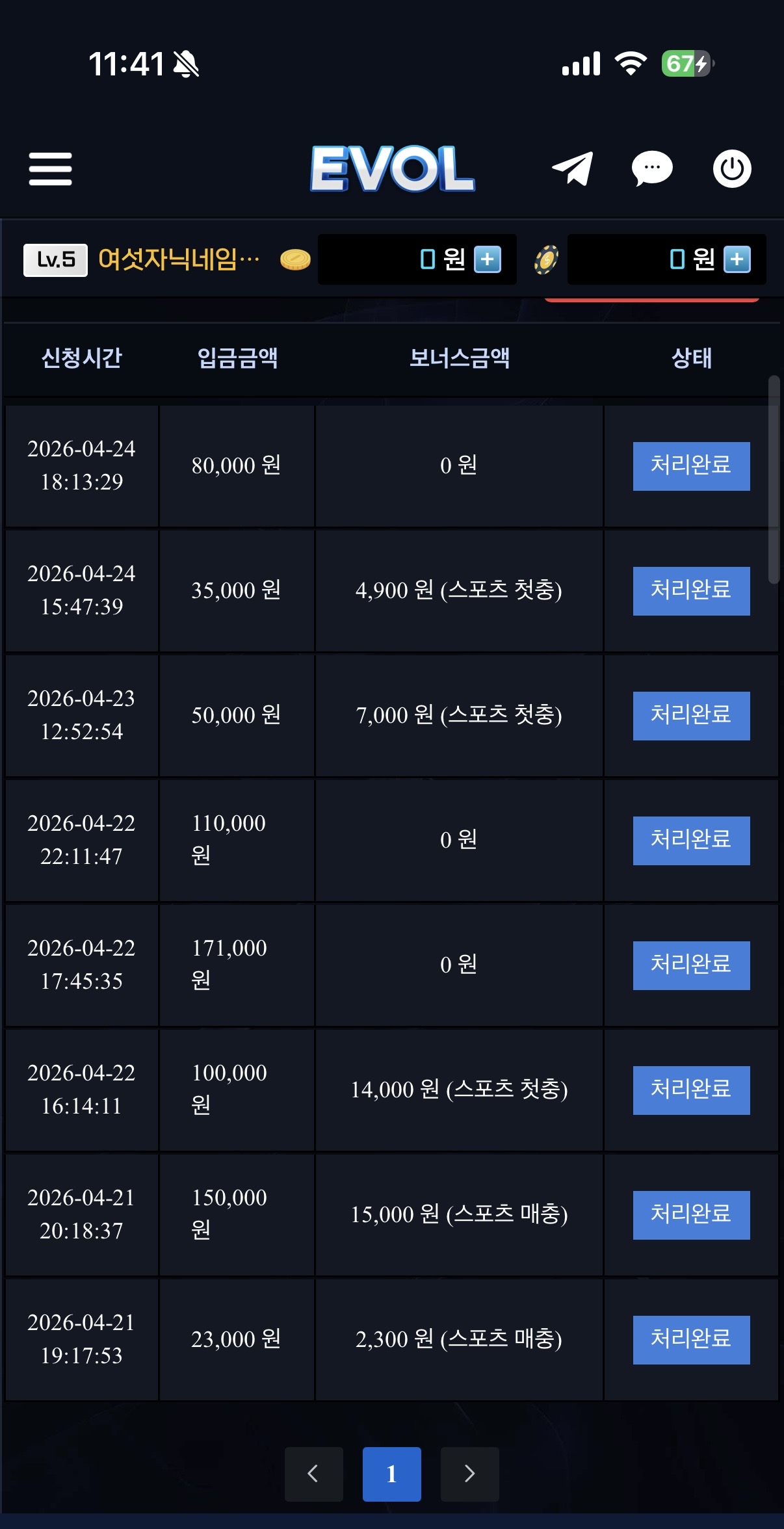Go to the previous page arrow

pyautogui.click(x=313, y=1474)
